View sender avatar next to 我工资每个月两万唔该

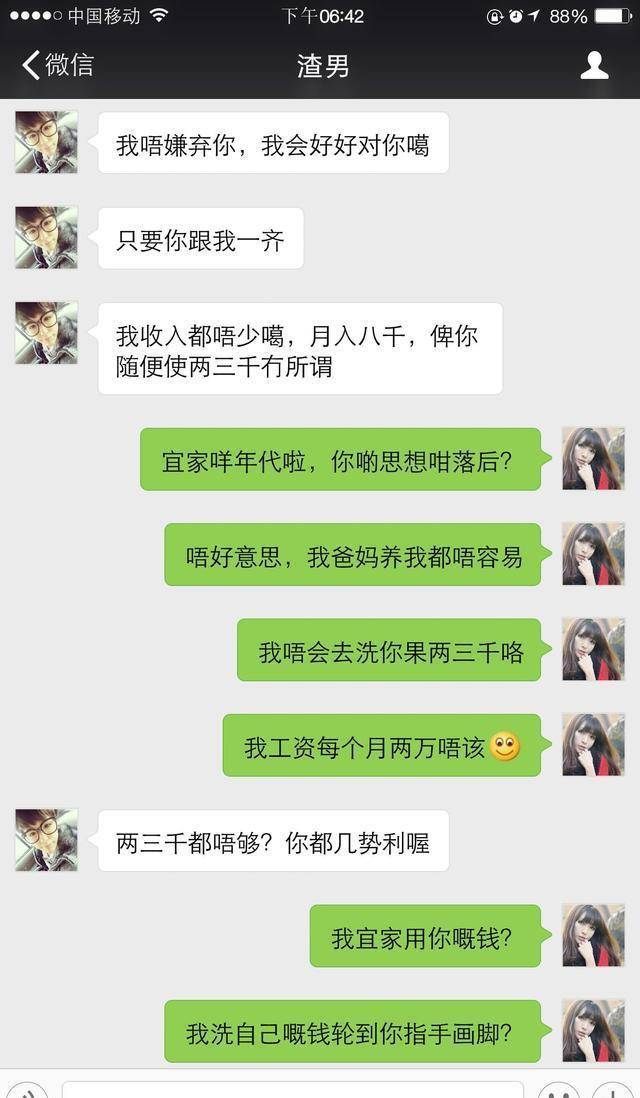[593, 745]
